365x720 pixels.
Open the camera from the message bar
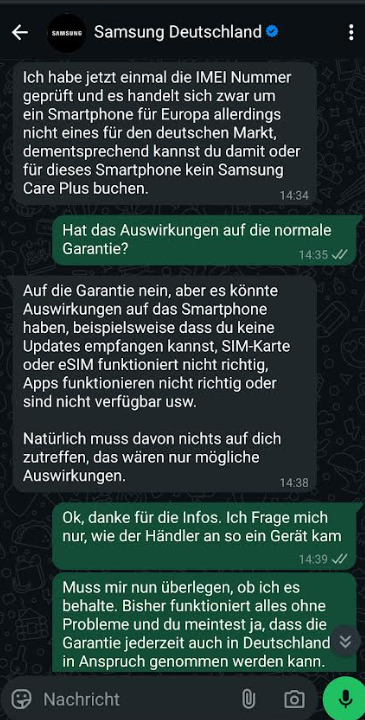[294, 699]
